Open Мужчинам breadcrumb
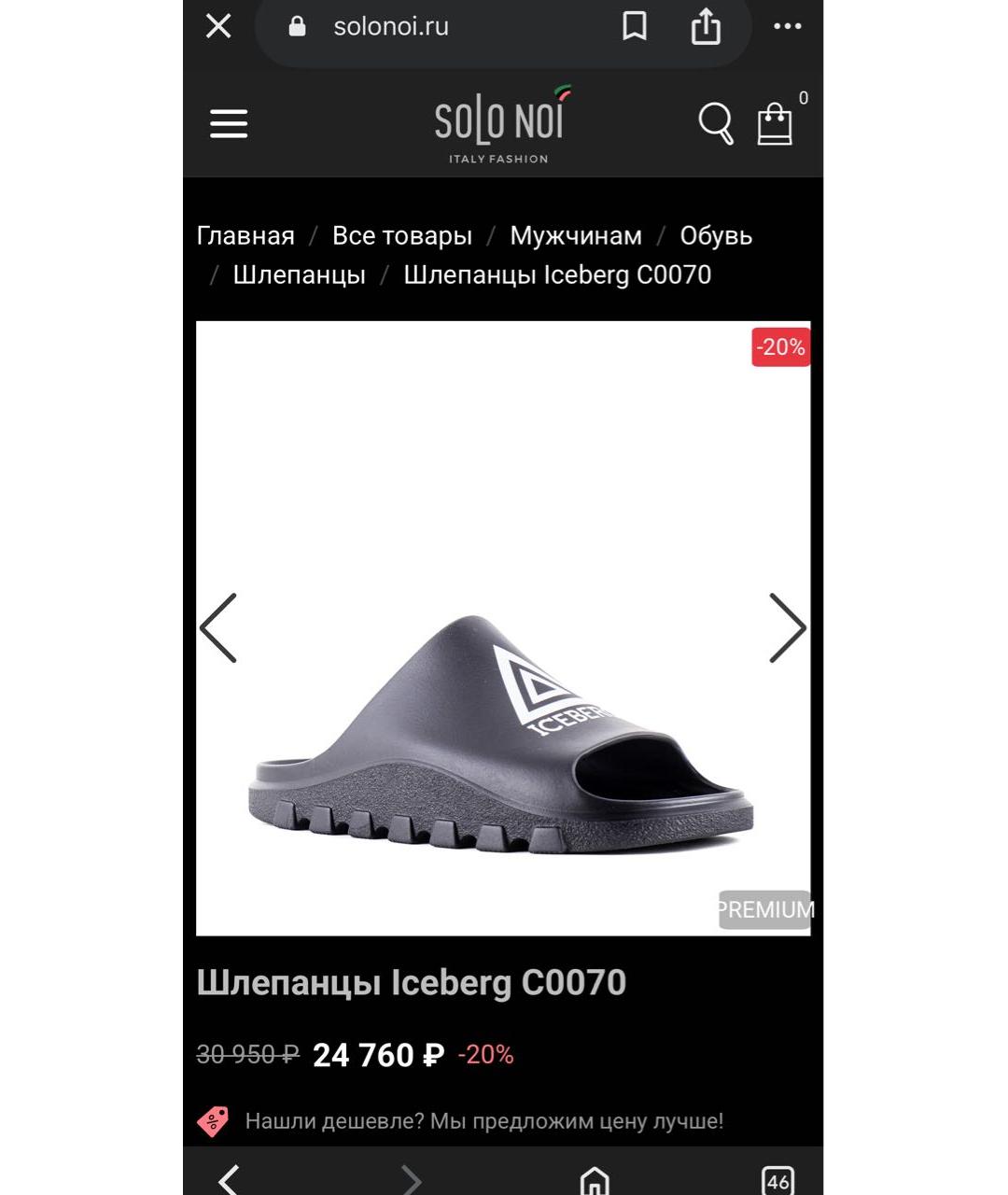The image size is (1008, 1195). point(576,236)
